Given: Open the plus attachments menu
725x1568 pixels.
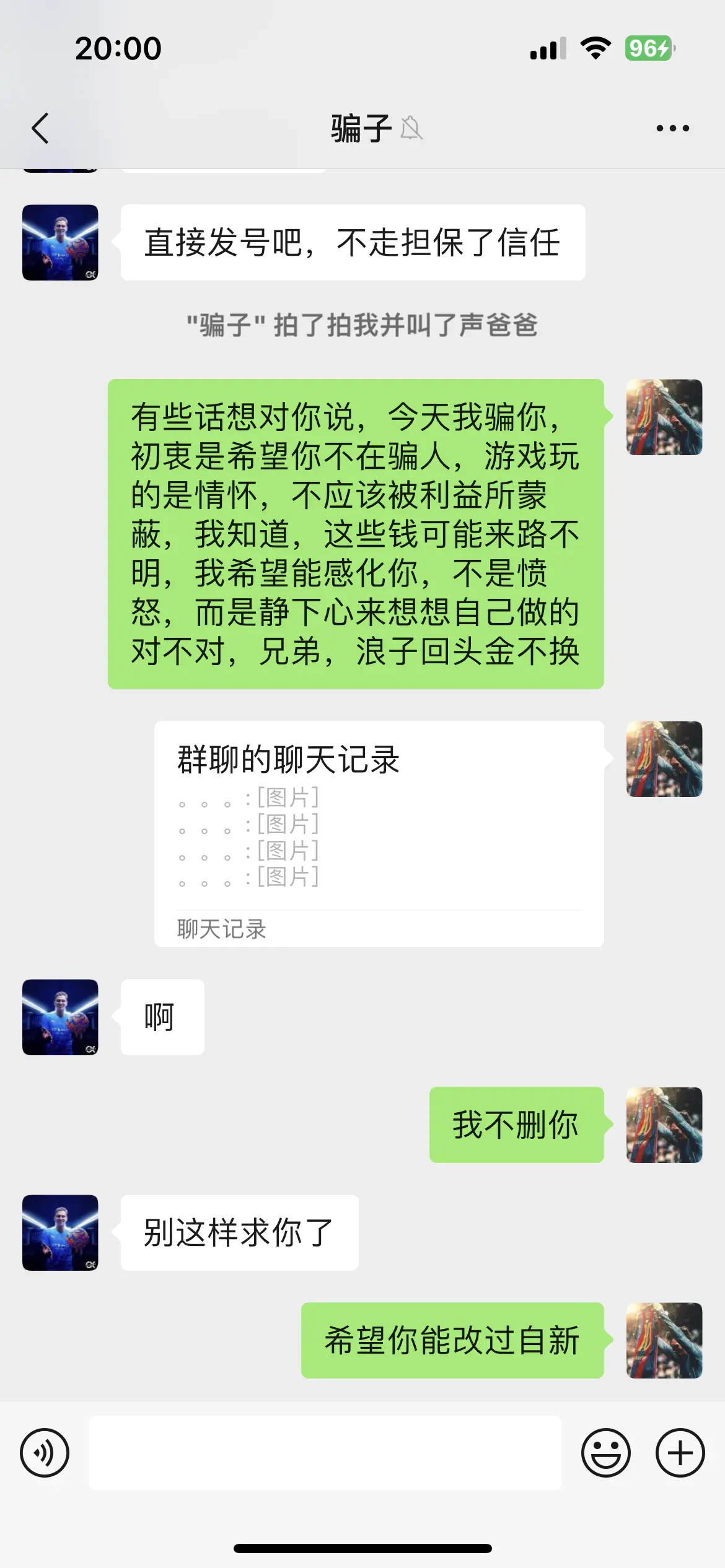Looking at the screenshot, I should point(680,1452).
